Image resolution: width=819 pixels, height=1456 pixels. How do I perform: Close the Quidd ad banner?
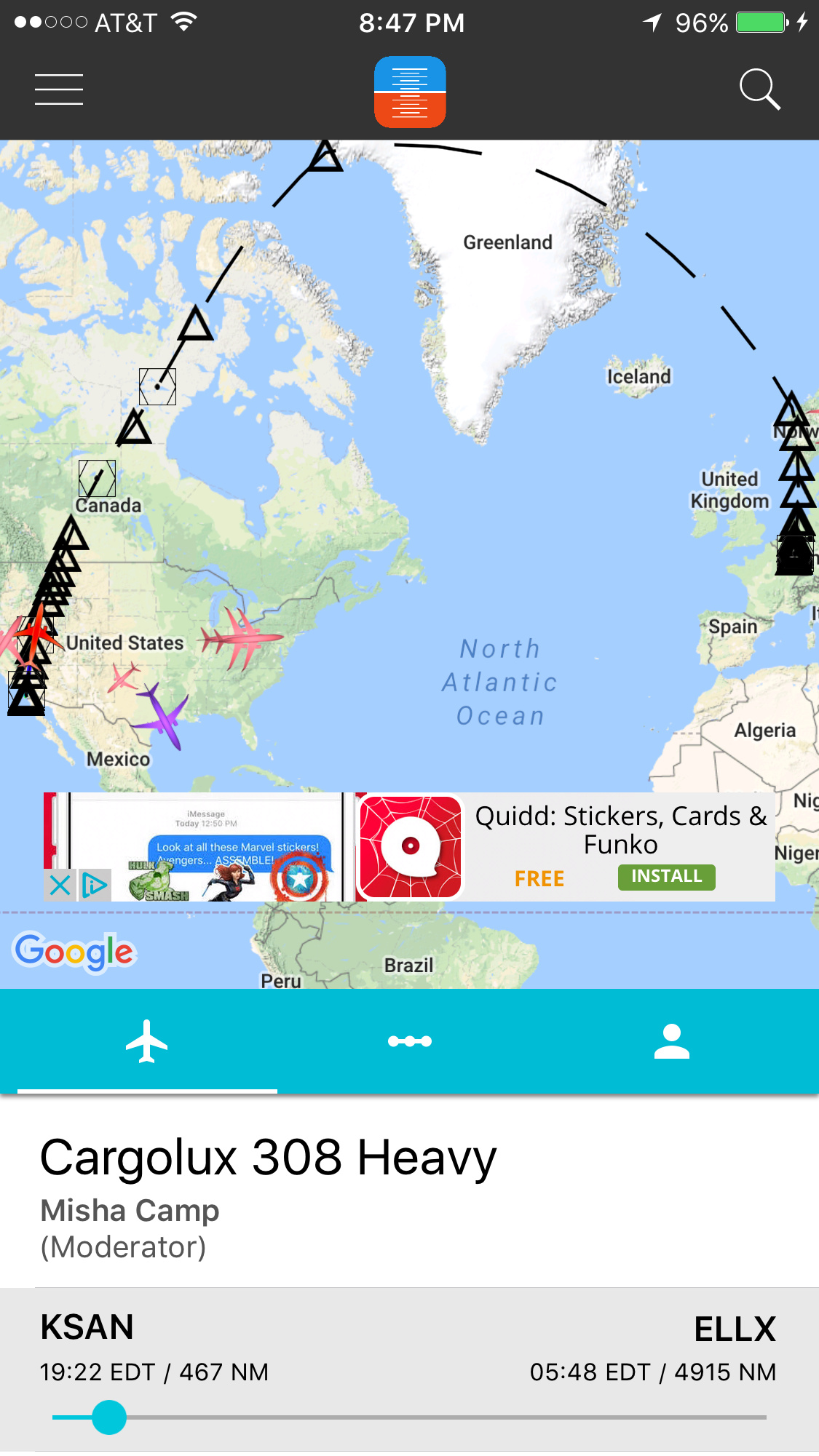(60, 885)
